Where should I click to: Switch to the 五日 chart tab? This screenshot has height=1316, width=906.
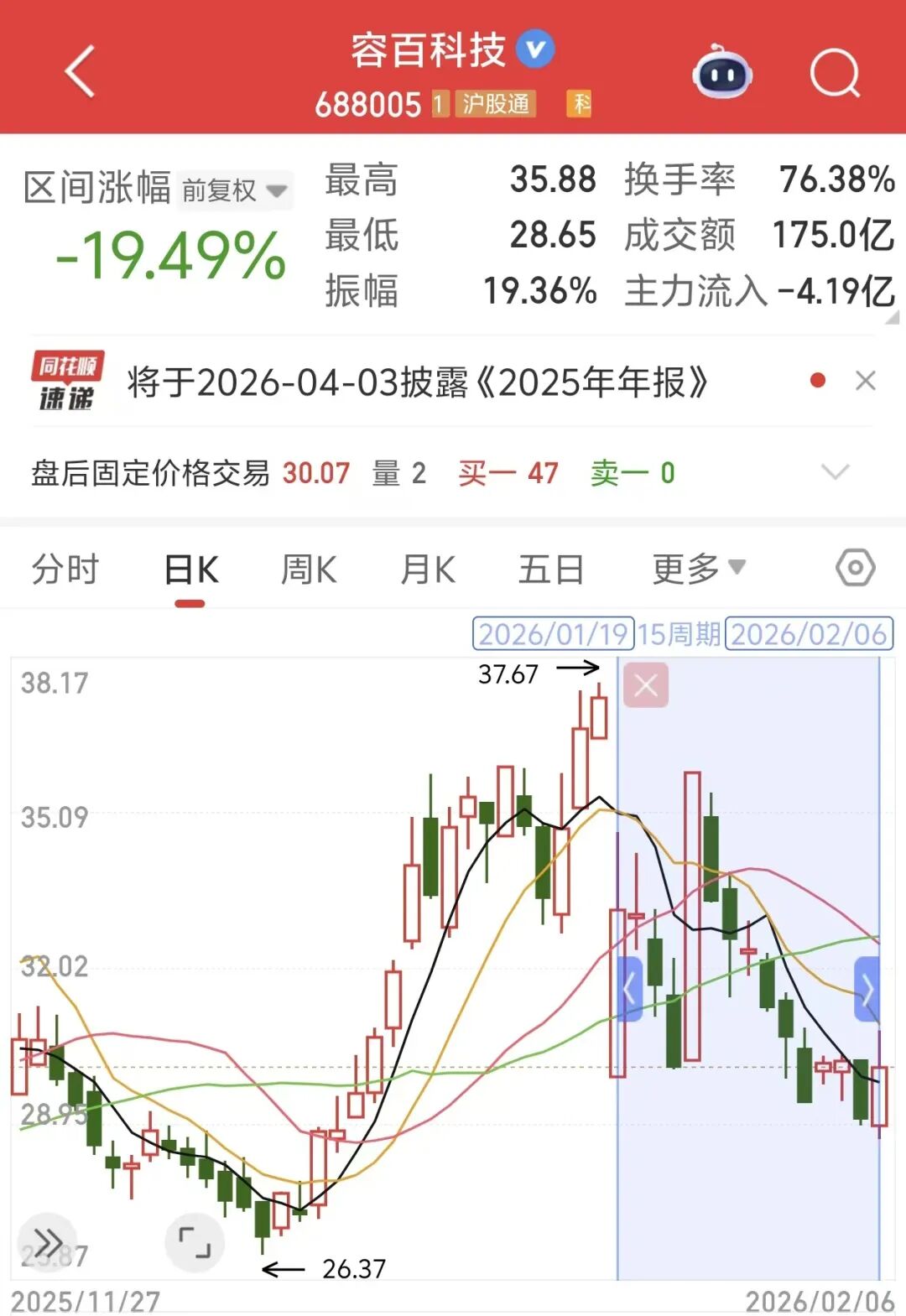tap(550, 570)
